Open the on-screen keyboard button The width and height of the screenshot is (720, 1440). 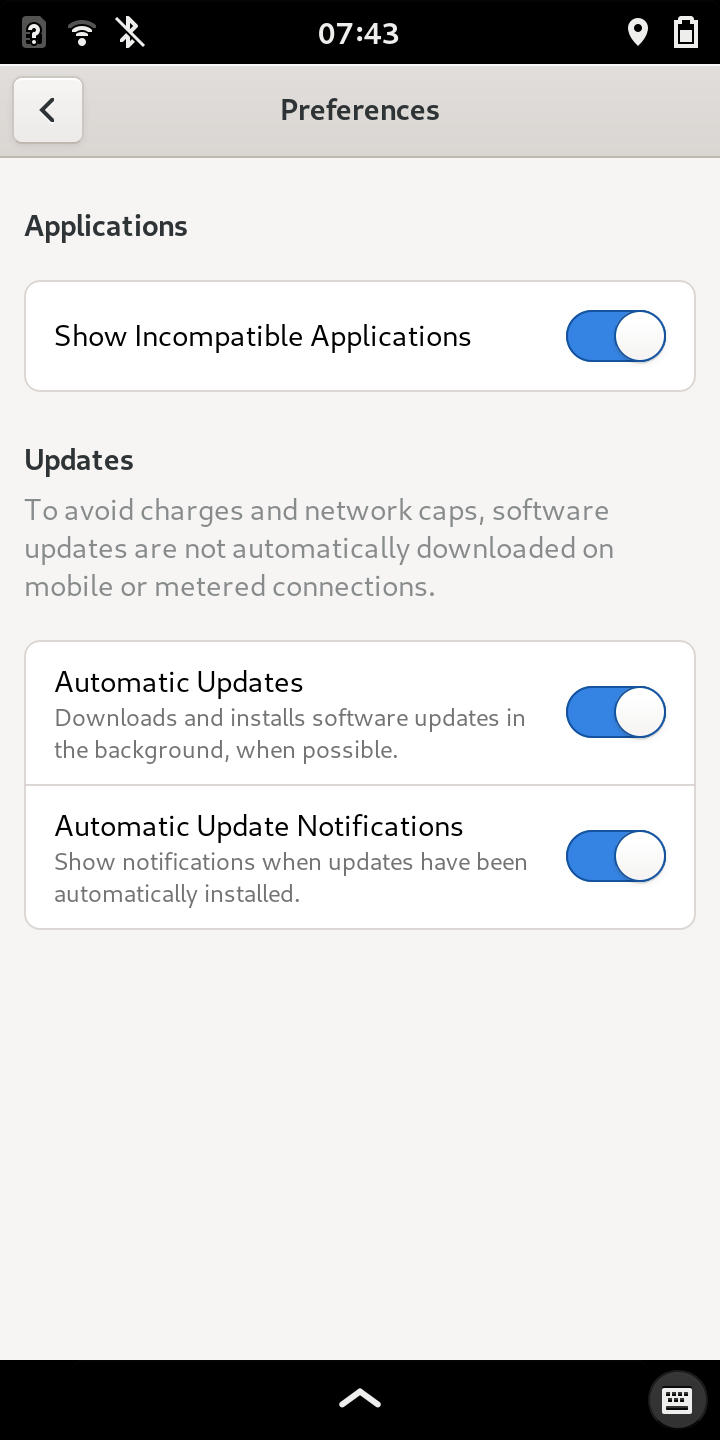[x=678, y=1399]
